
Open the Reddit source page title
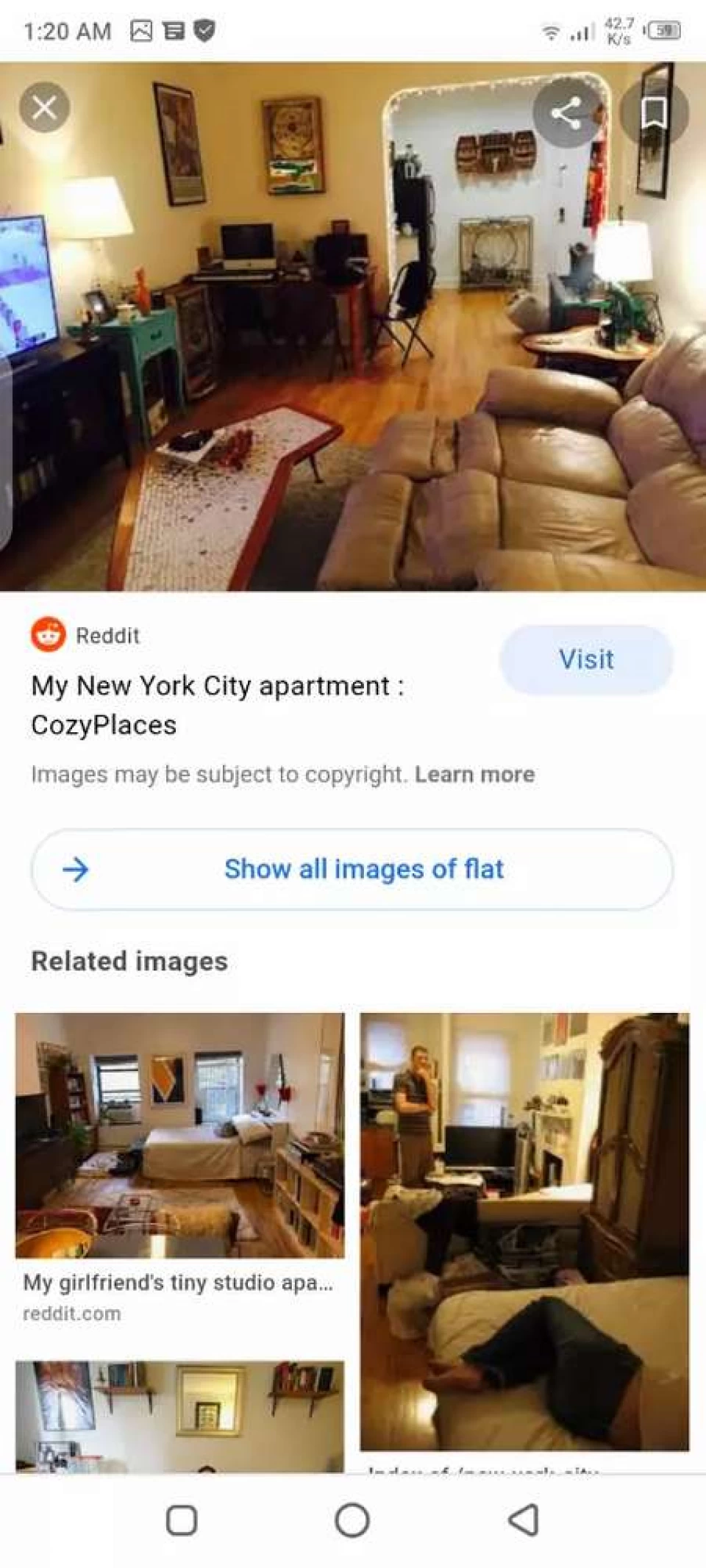tap(217, 705)
